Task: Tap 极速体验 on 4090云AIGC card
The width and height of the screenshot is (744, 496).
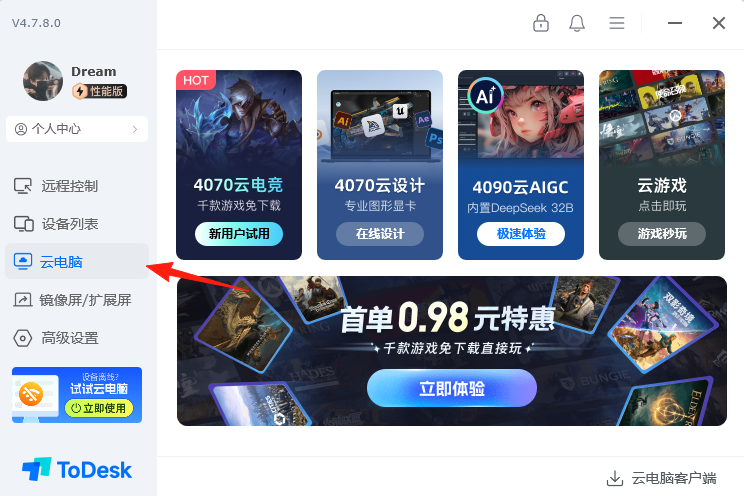Action: (x=521, y=234)
